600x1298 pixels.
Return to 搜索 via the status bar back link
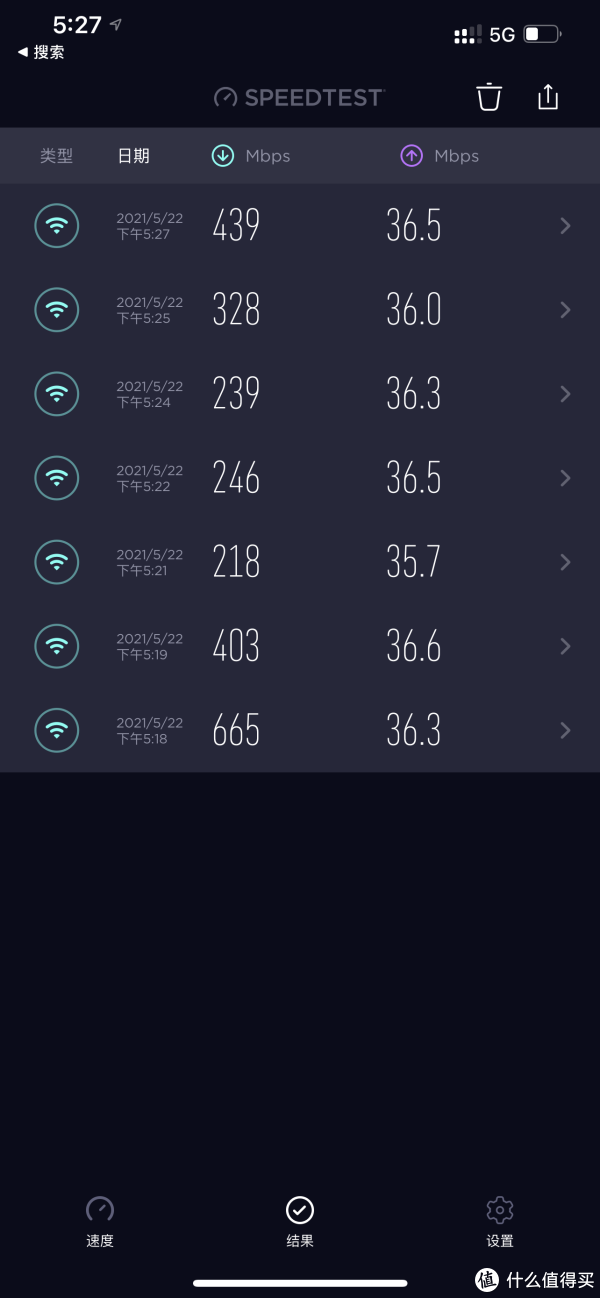[41, 52]
